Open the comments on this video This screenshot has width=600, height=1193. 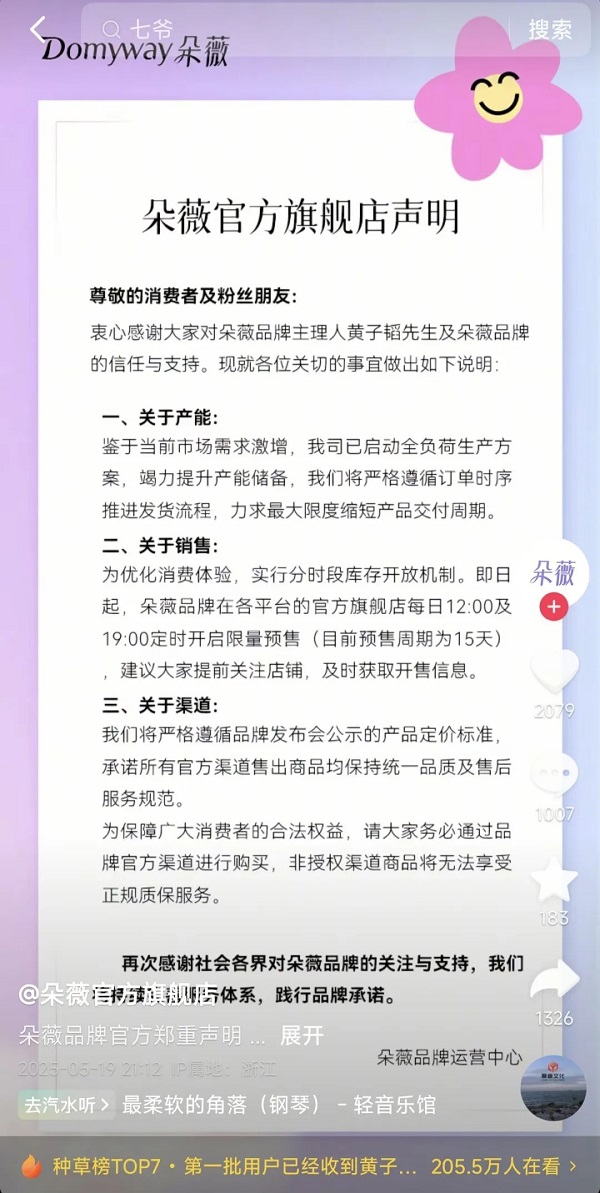point(553,776)
